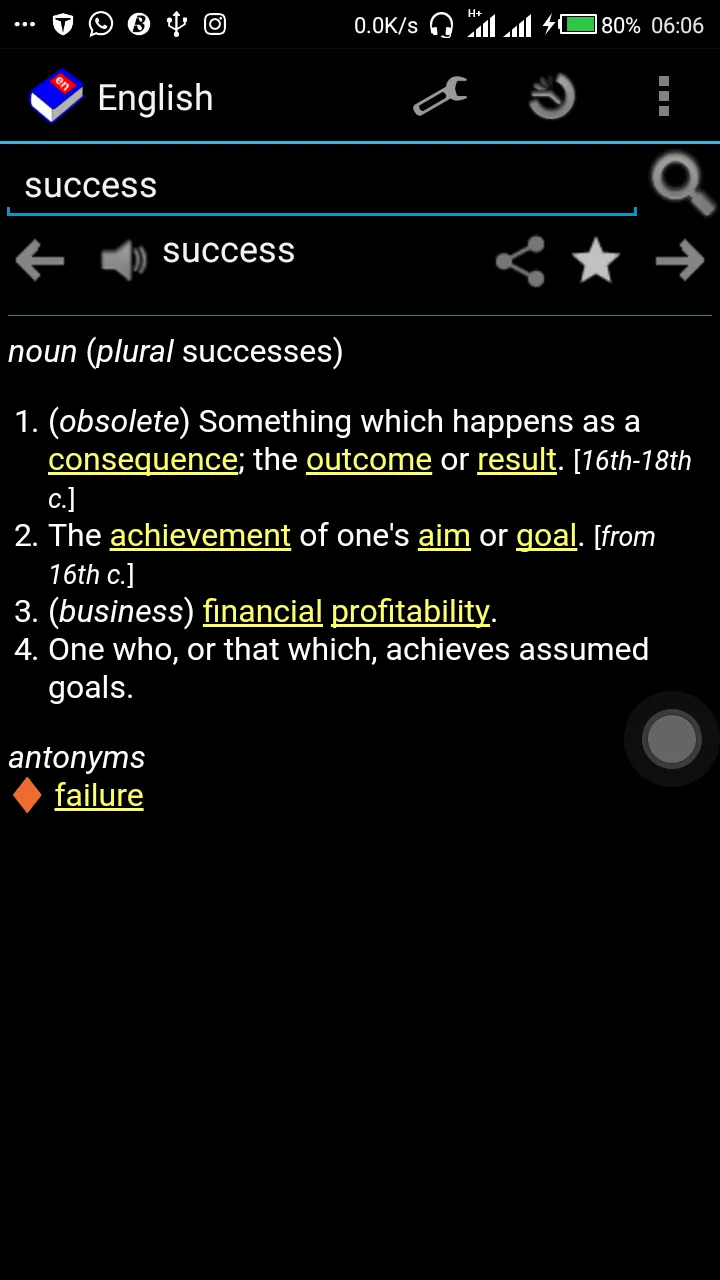Tap the magnifying glass search button
The image size is (720, 1280).
pos(681,184)
